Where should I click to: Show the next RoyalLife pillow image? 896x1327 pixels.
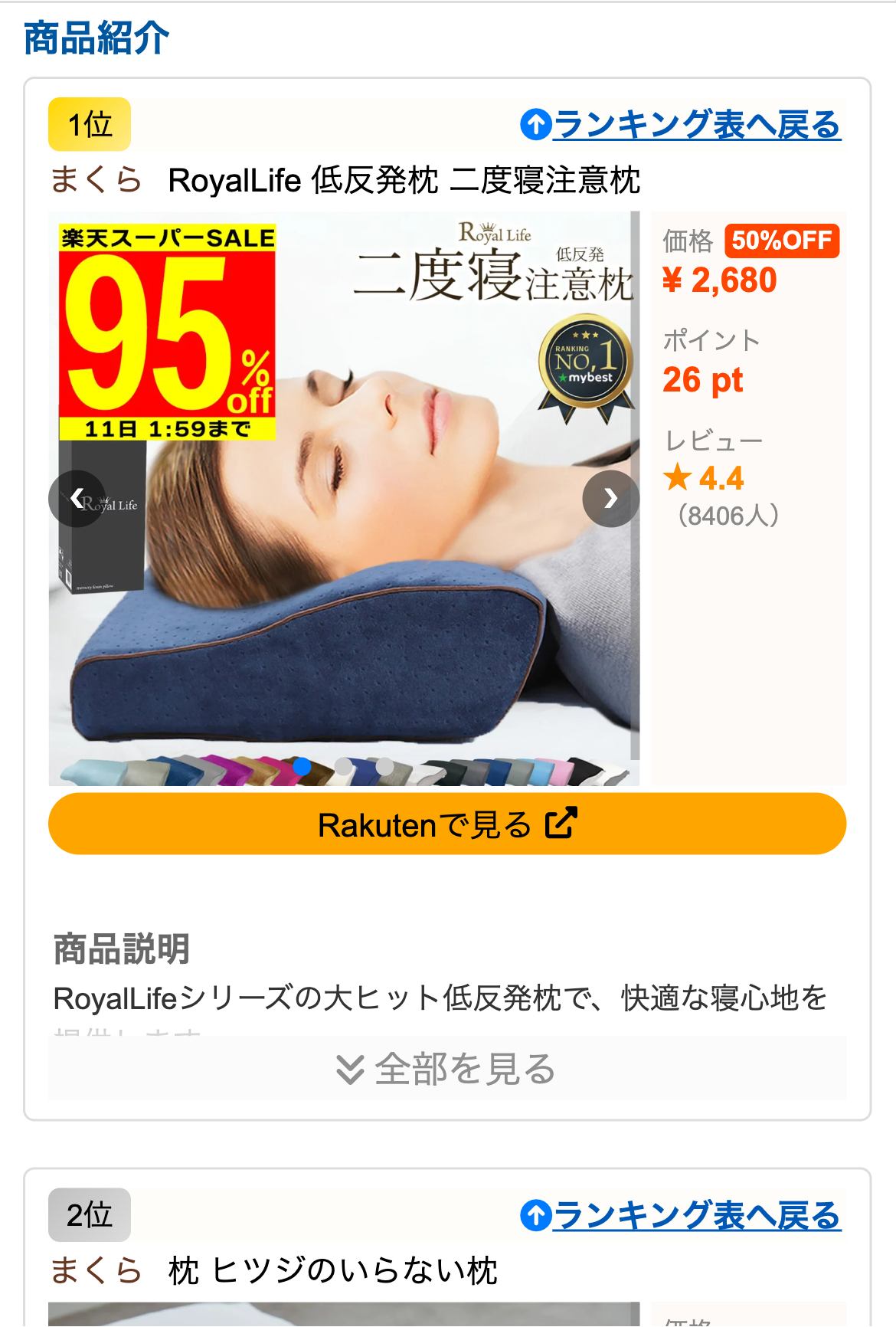(610, 499)
